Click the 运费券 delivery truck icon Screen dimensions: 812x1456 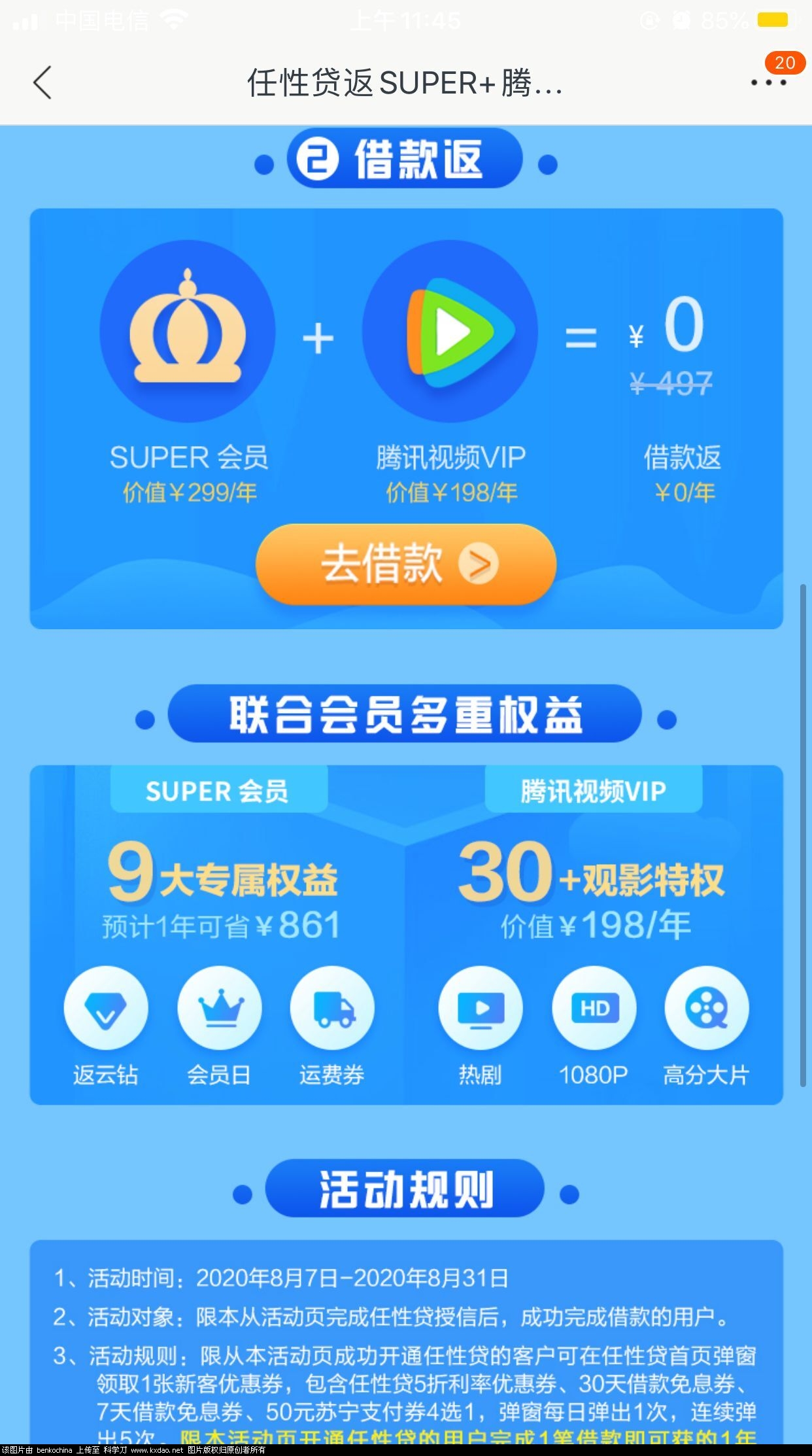[332, 1011]
